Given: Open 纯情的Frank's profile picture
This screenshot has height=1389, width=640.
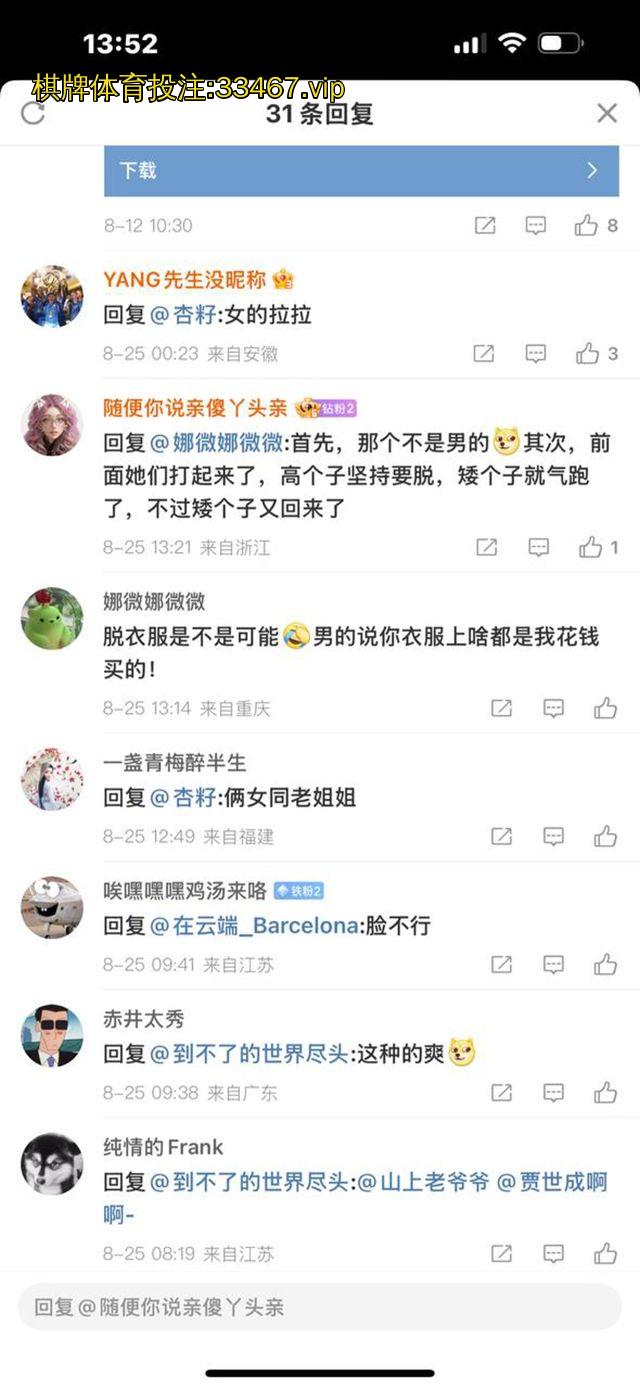Looking at the screenshot, I should point(52,1164).
